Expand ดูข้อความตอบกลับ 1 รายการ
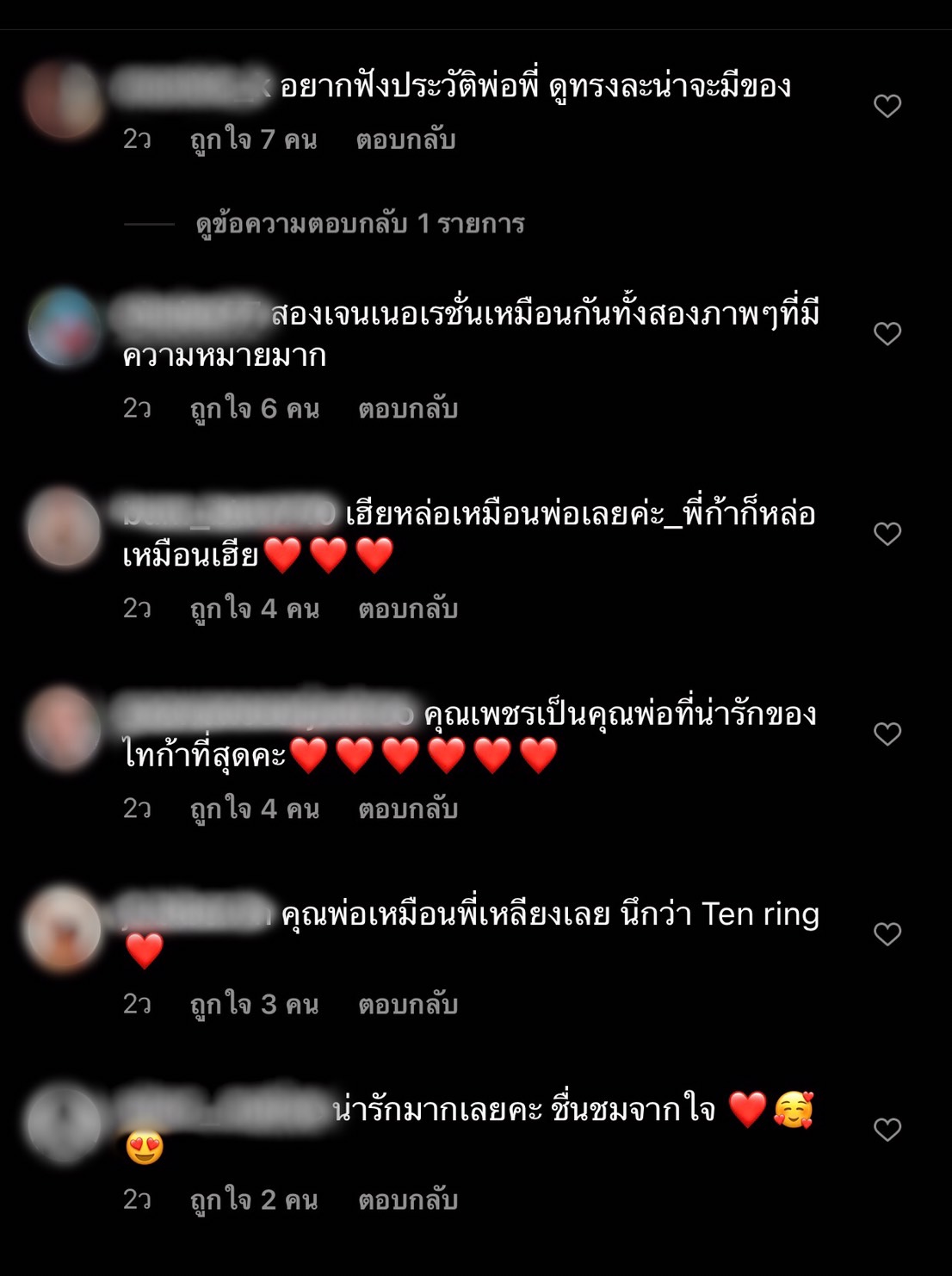952x1276 pixels. coord(360,224)
